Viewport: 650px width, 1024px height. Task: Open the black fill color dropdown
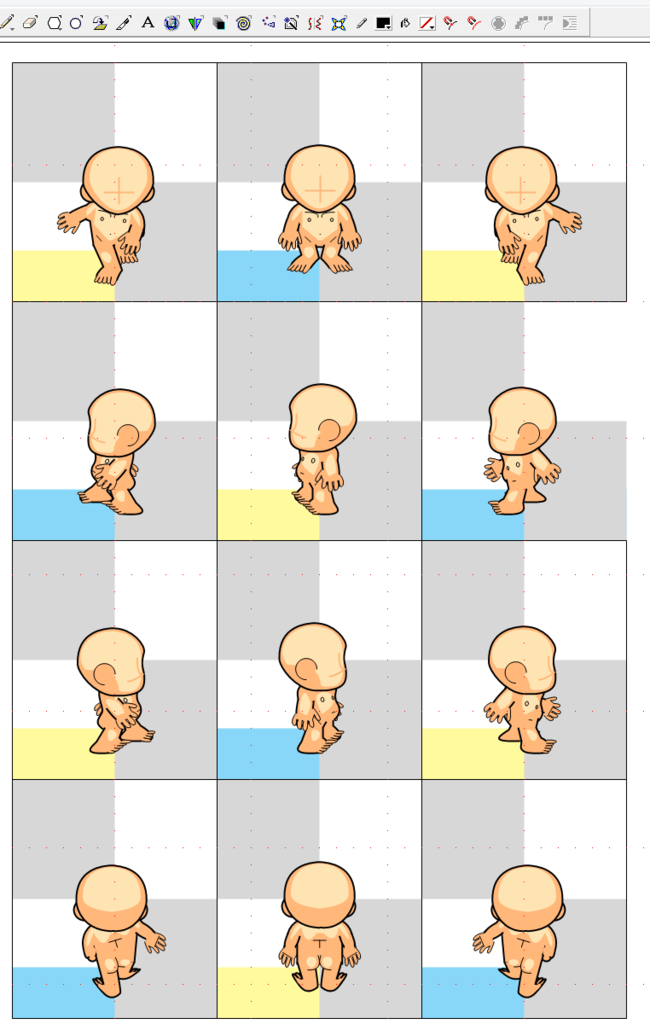tap(384, 22)
